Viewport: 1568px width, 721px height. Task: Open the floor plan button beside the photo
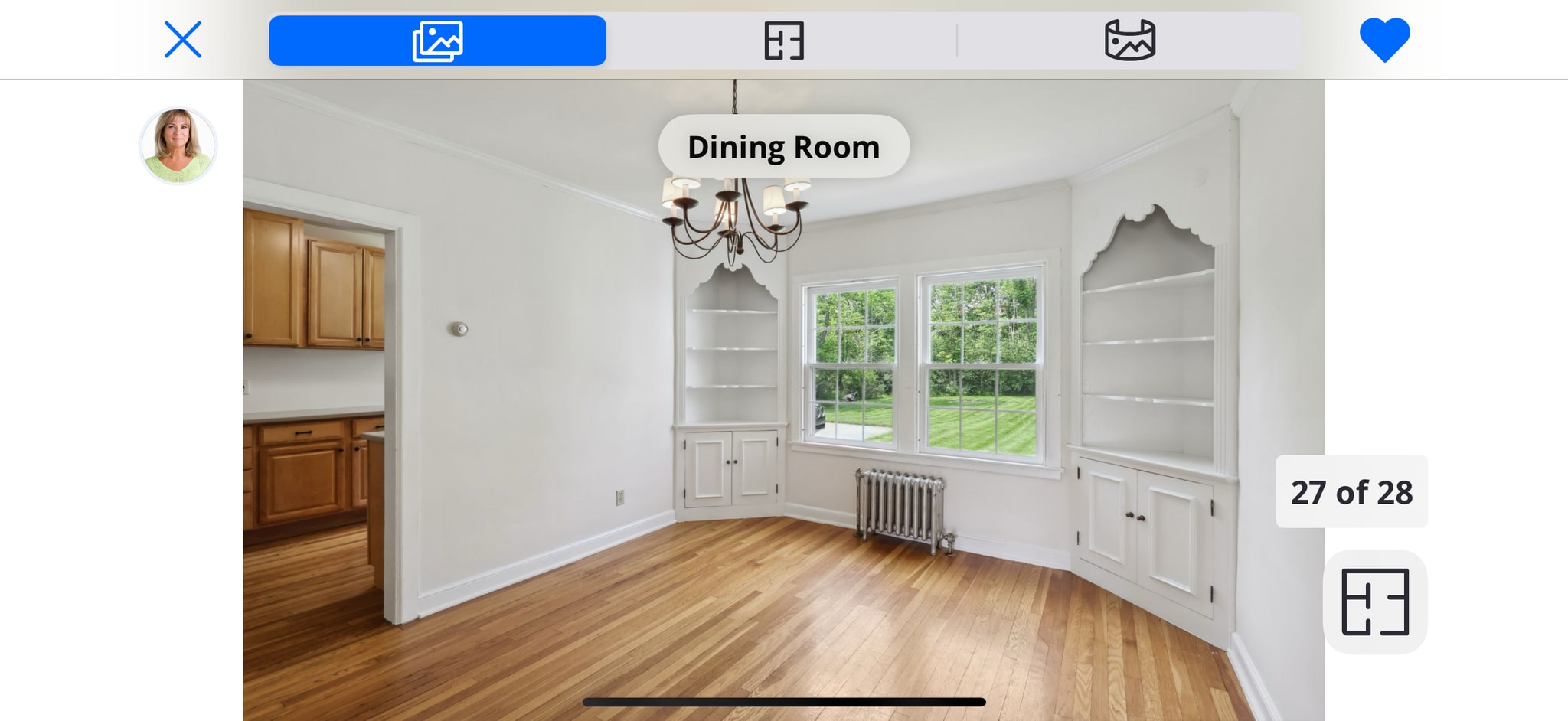click(1375, 602)
